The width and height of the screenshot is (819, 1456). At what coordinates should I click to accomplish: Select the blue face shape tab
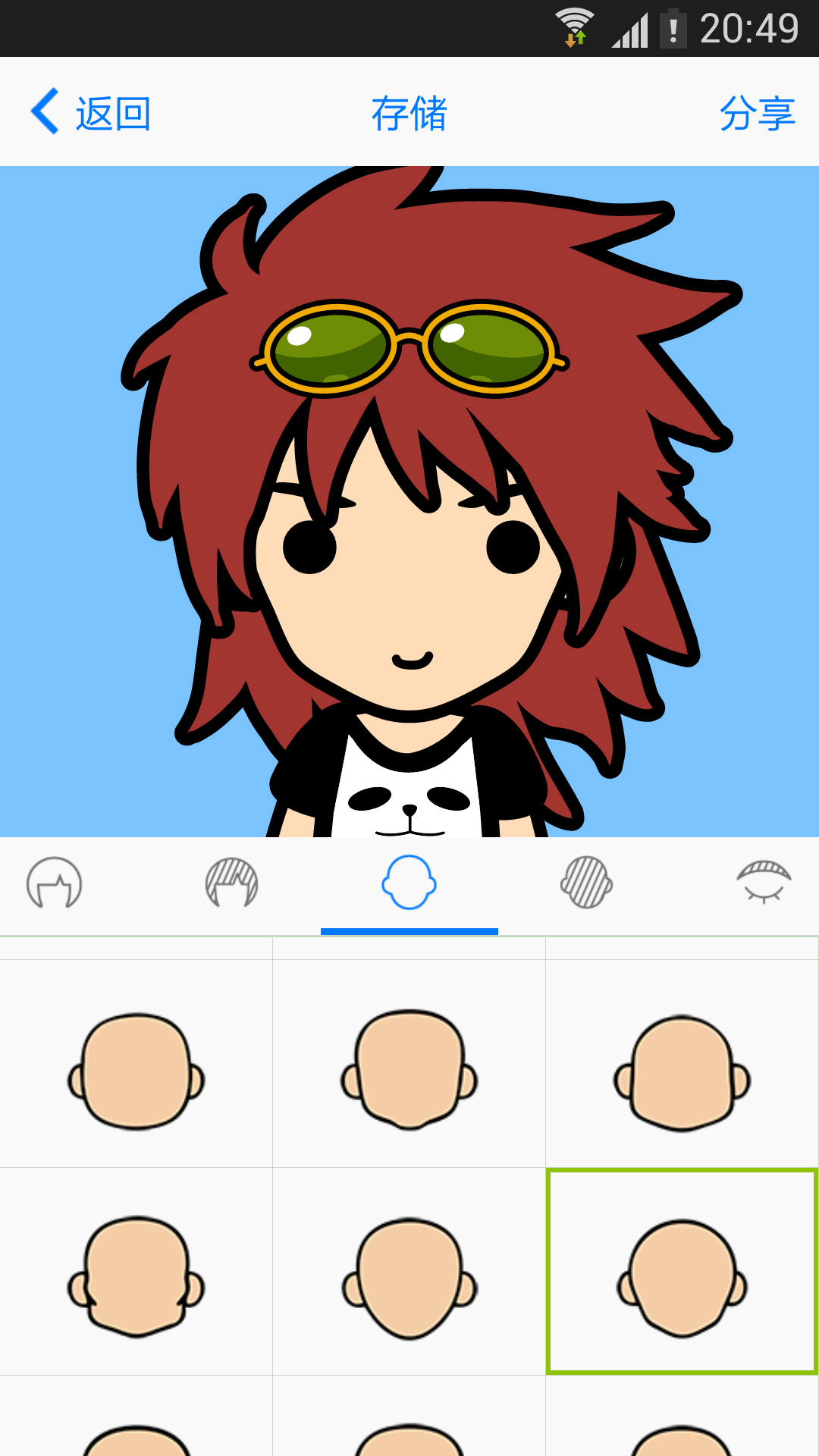coord(409,883)
